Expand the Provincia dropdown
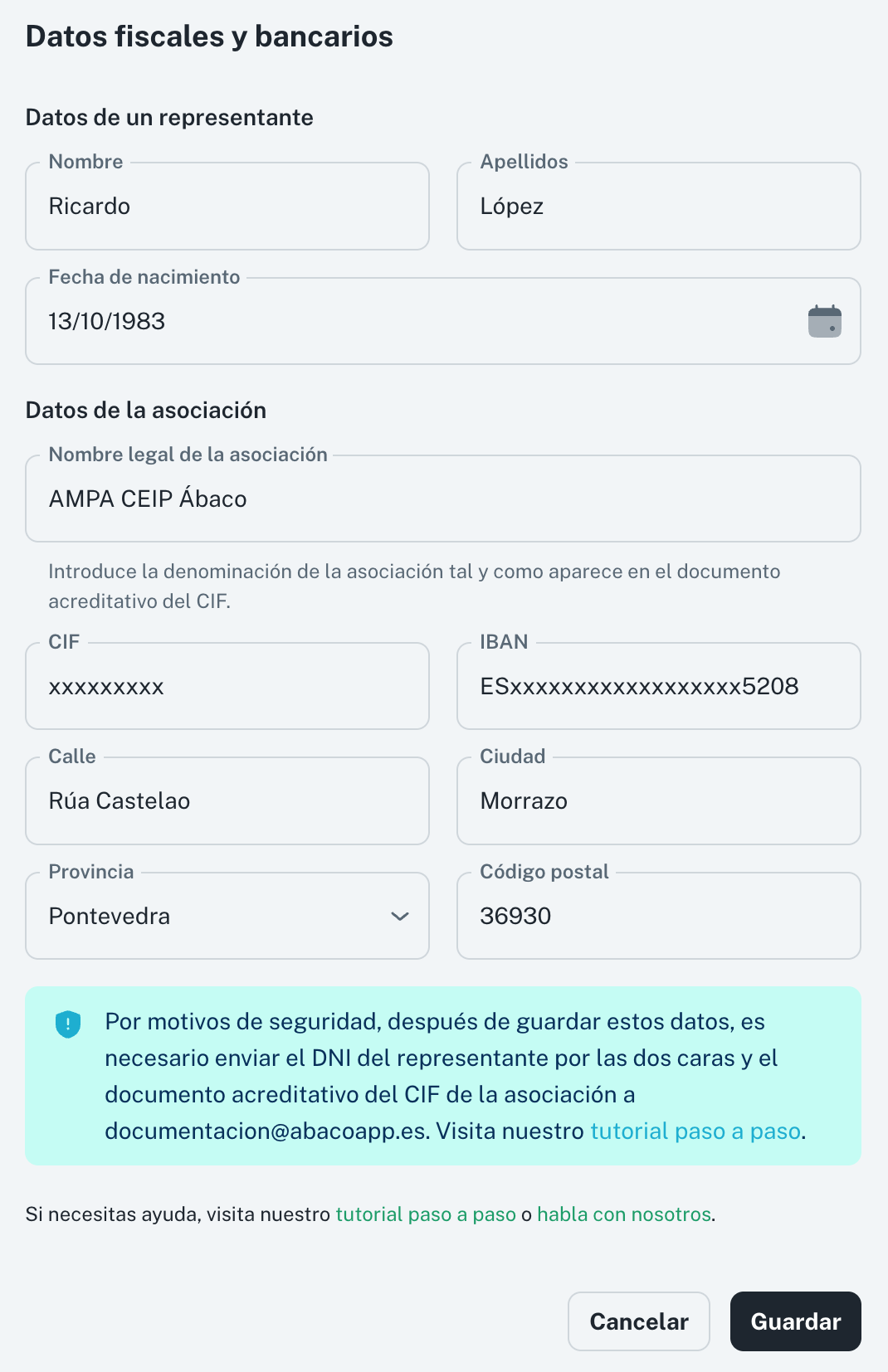888x1372 pixels. click(227, 917)
